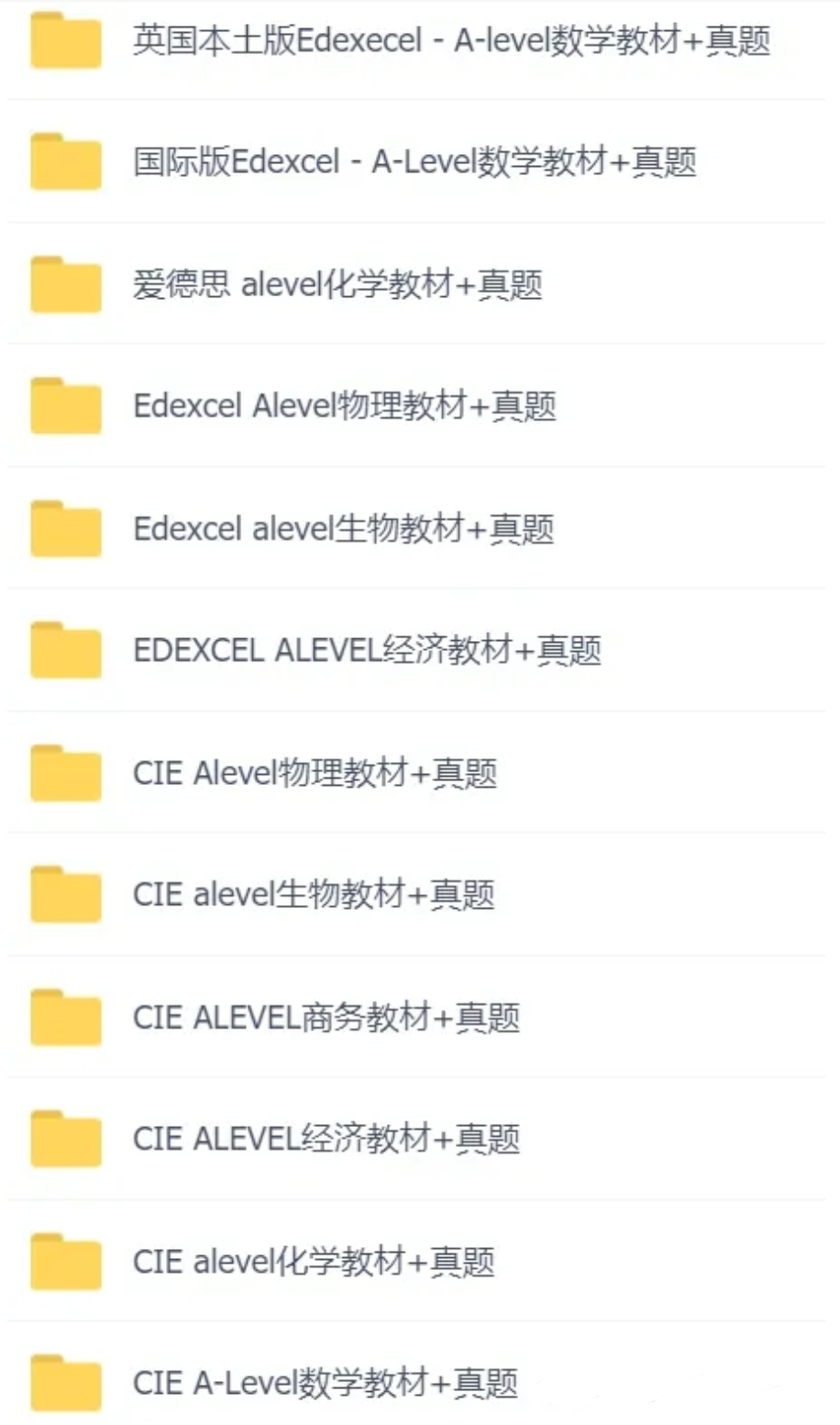Open CIE Alevel物理教材+真题 folder
Screen dimensions: 840x1425
click(x=315, y=773)
